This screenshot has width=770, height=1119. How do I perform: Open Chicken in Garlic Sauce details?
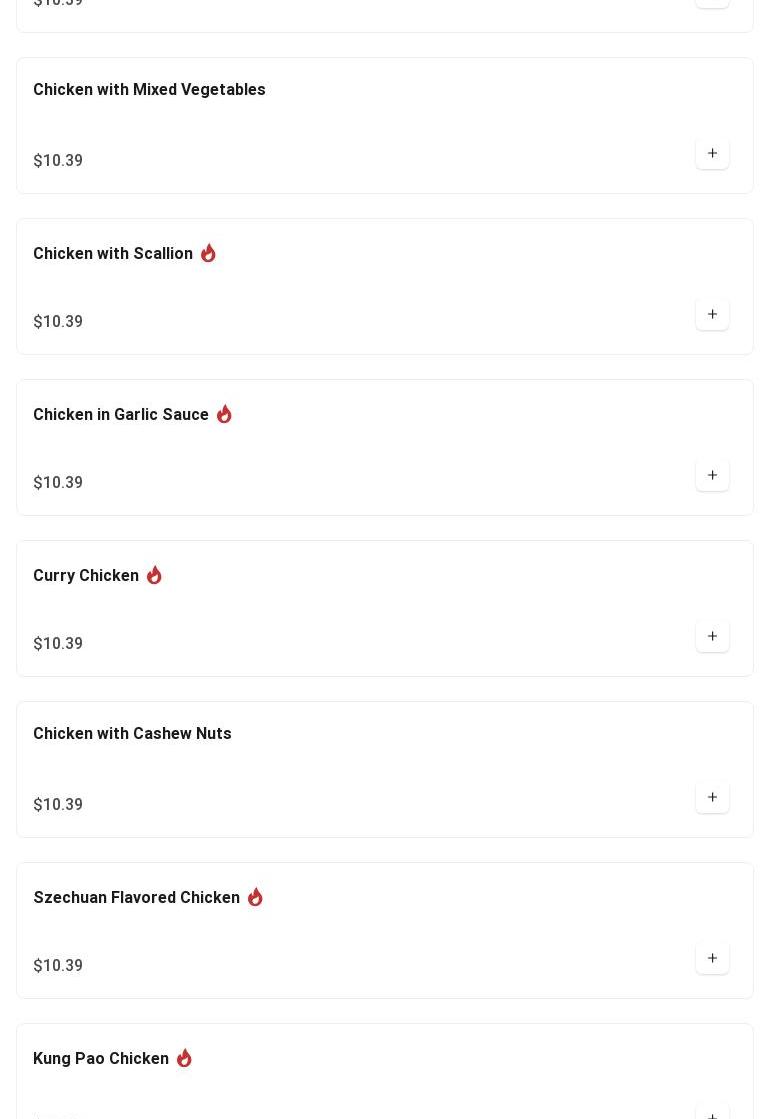(x=121, y=415)
